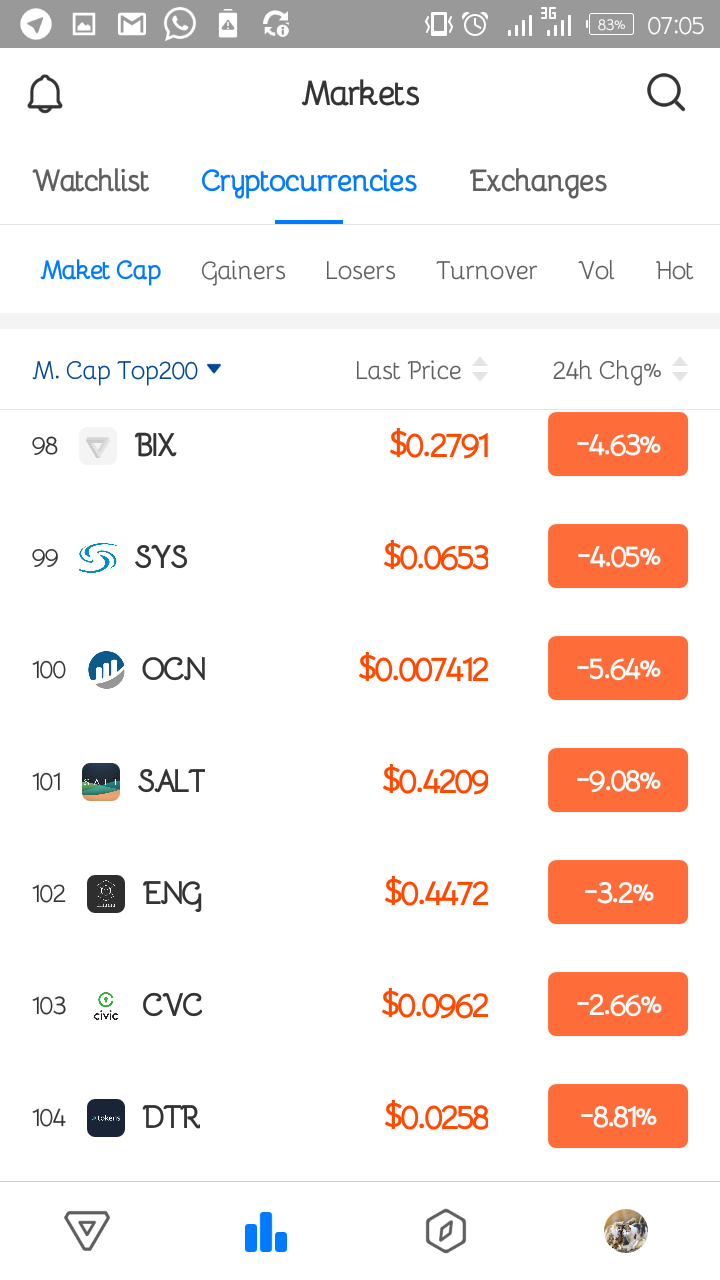Open the profile avatar tab
The height and width of the screenshot is (1280, 720).
point(626,1231)
